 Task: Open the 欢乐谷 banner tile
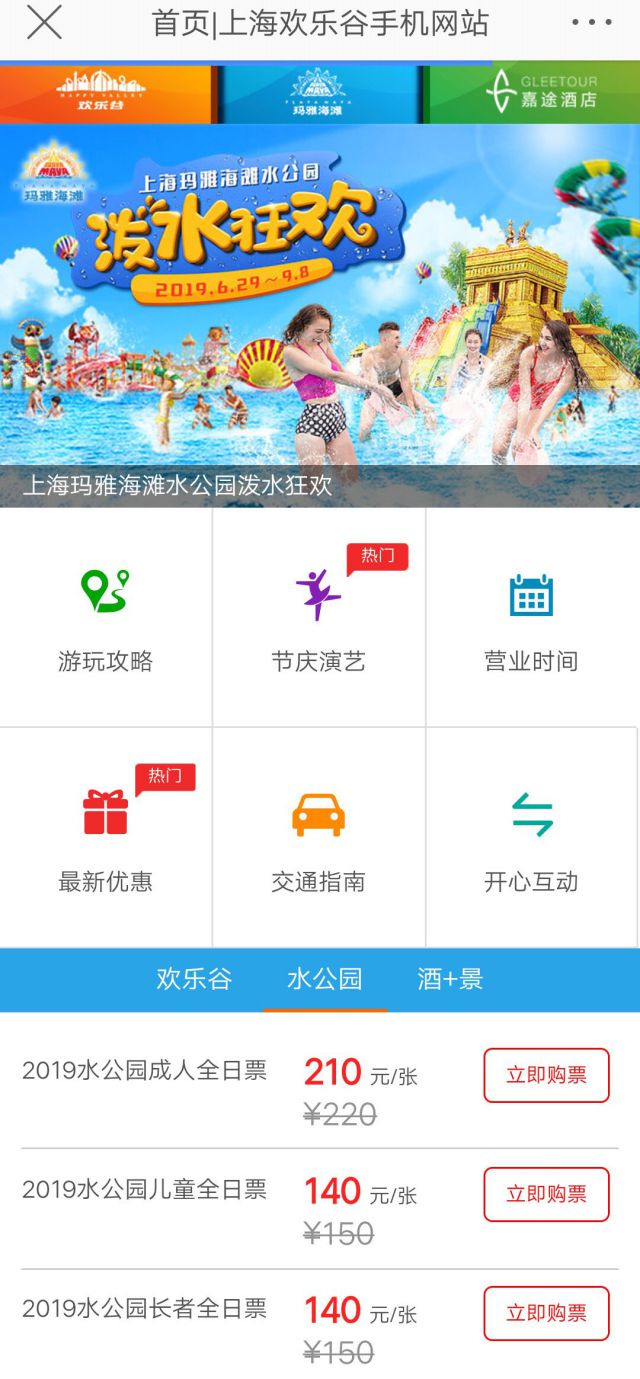click(x=105, y=93)
